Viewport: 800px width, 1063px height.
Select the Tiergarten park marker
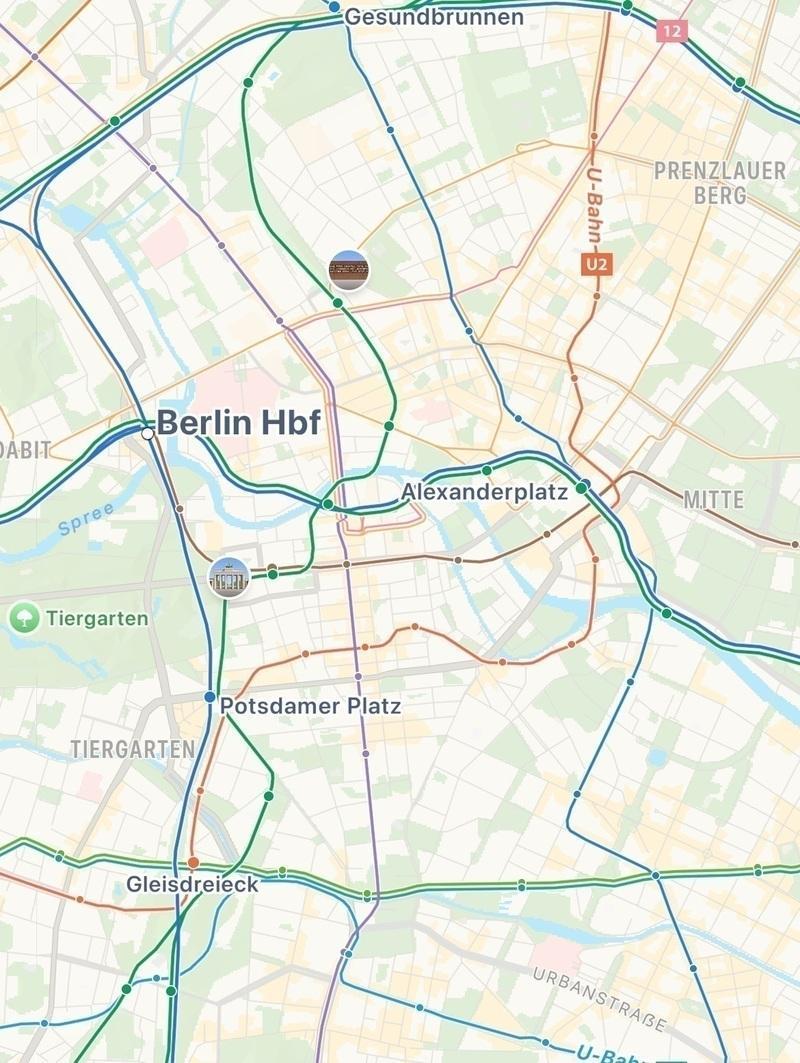pyautogui.click(x=22, y=618)
